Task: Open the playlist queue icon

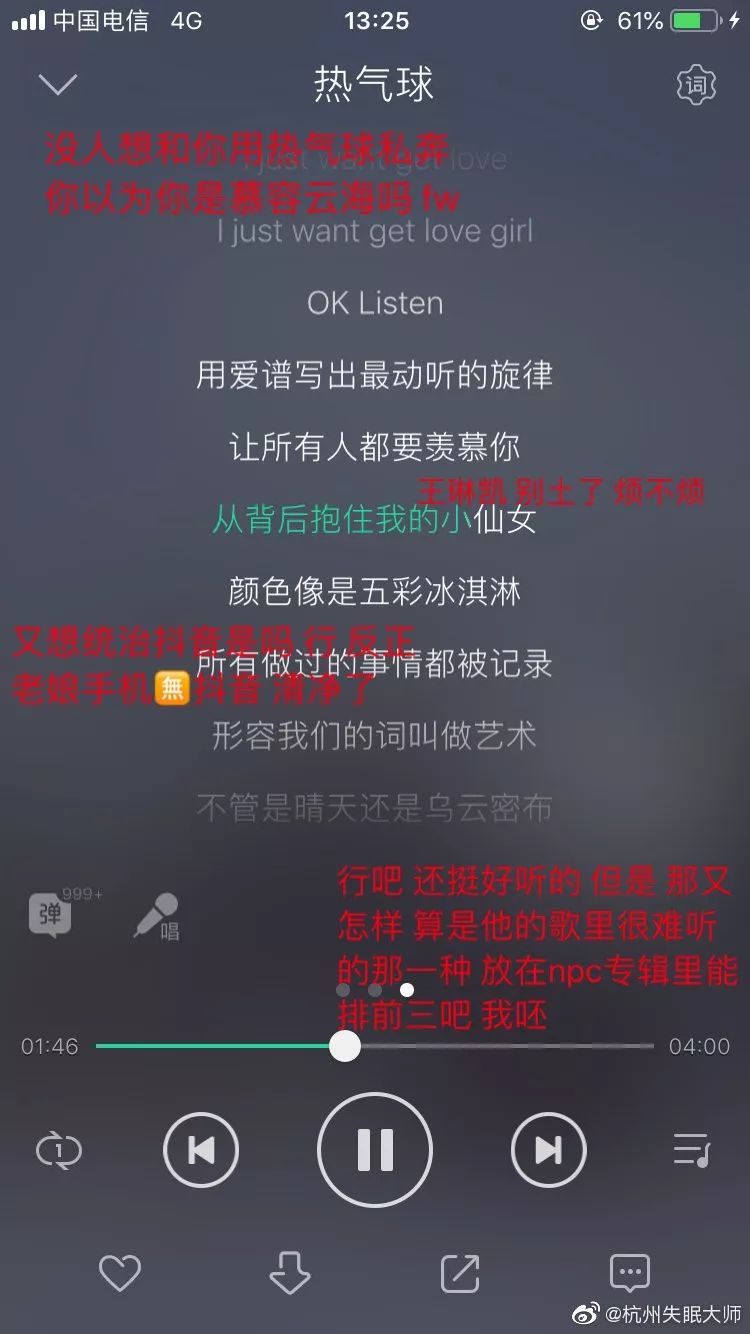Action: (x=691, y=1151)
